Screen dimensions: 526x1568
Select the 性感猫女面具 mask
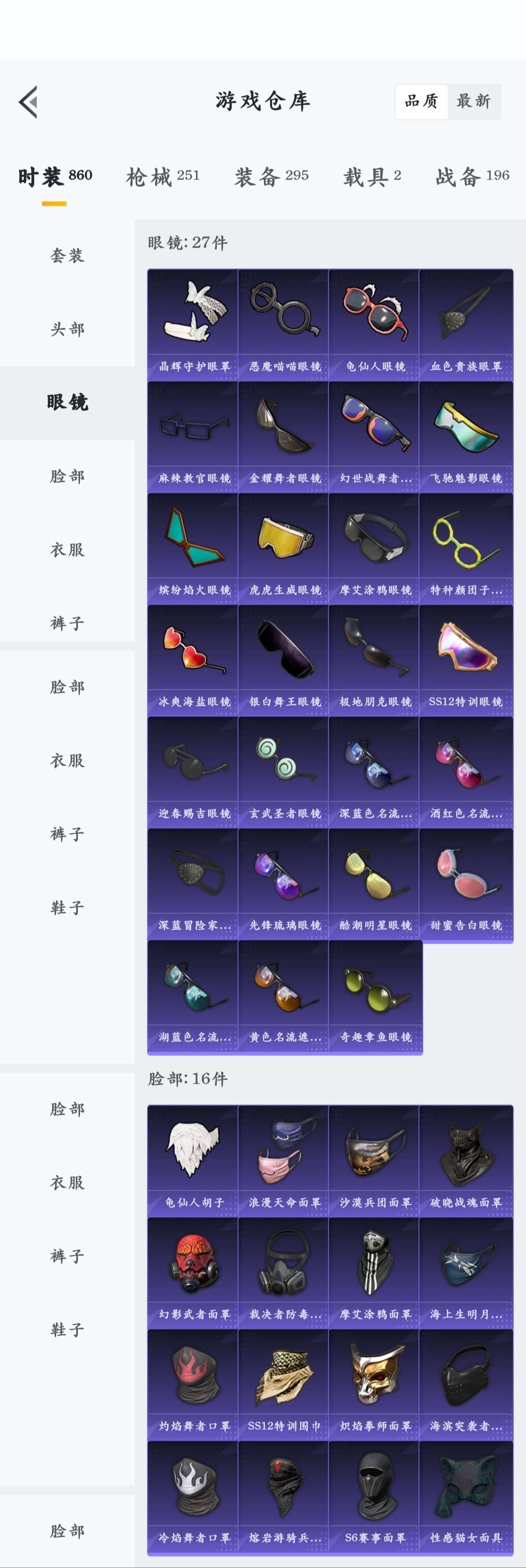(466, 1497)
